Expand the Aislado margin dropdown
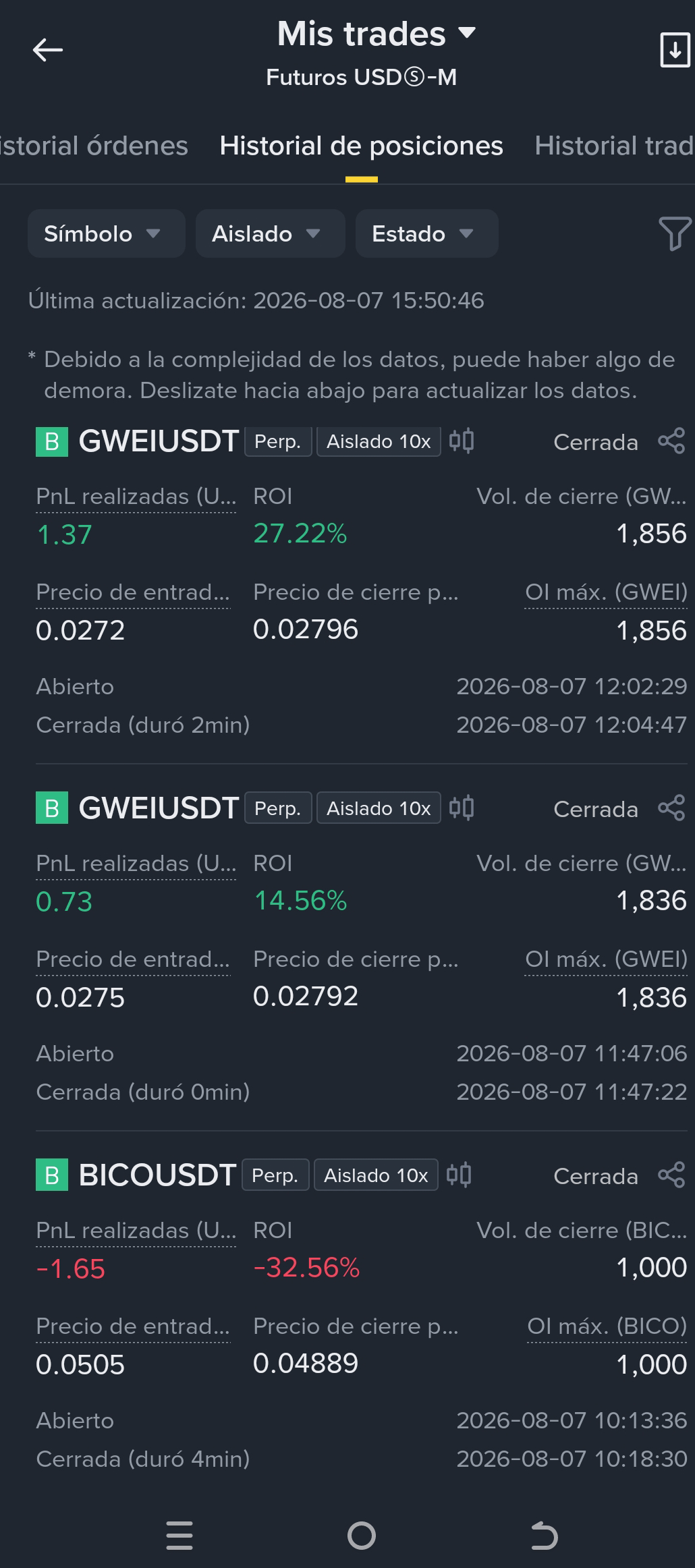The image size is (695, 1568). point(270,233)
